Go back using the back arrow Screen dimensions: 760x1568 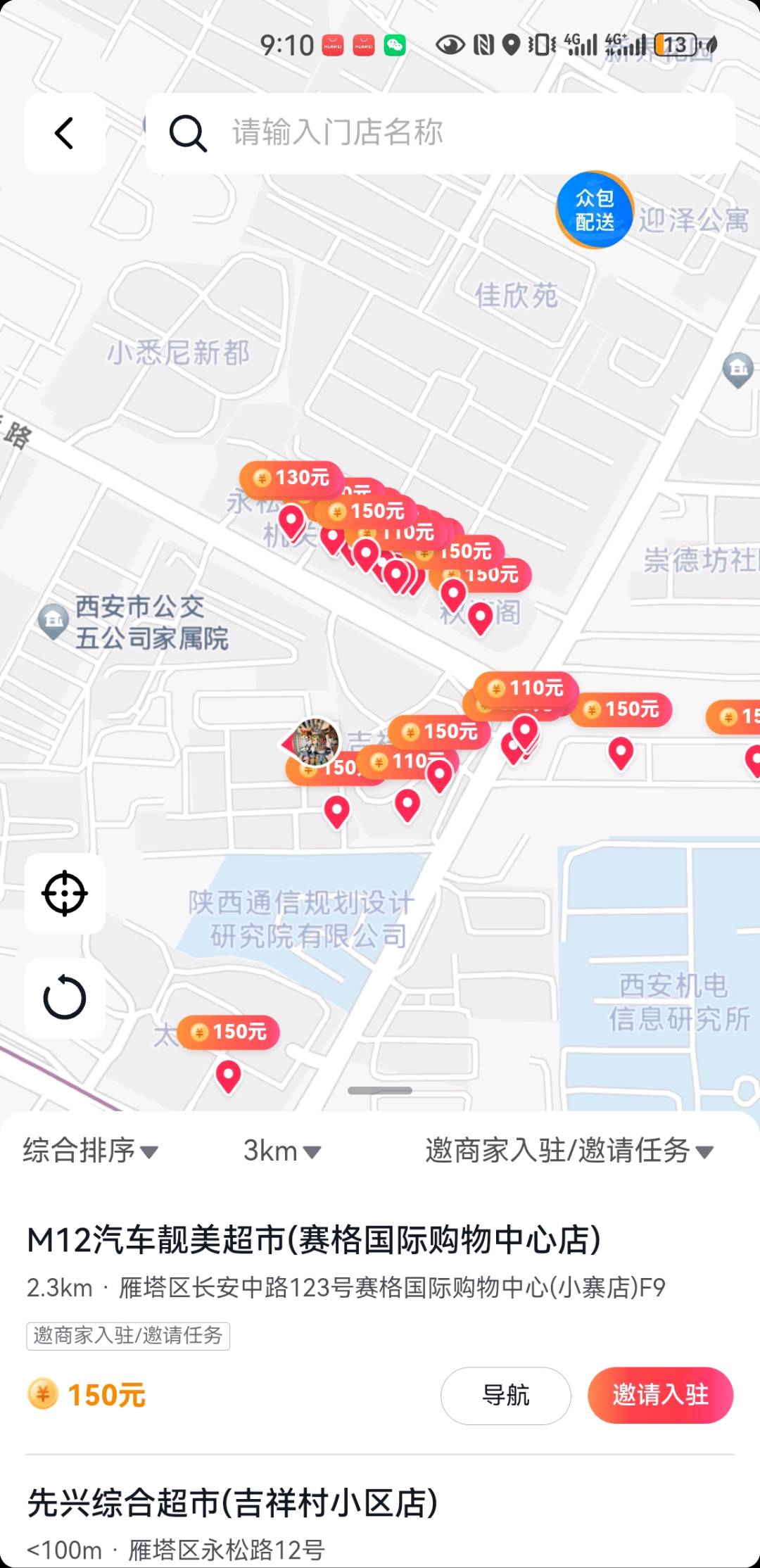(65, 133)
